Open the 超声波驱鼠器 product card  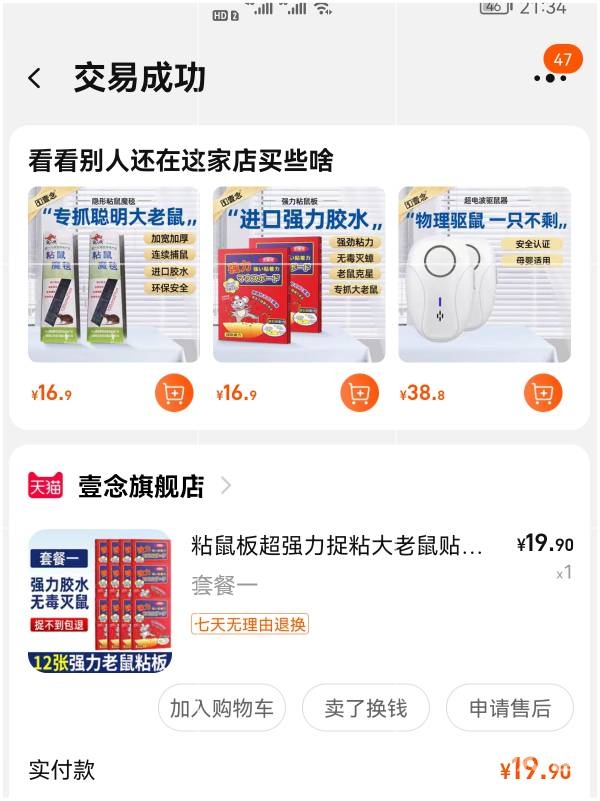[x=484, y=274]
